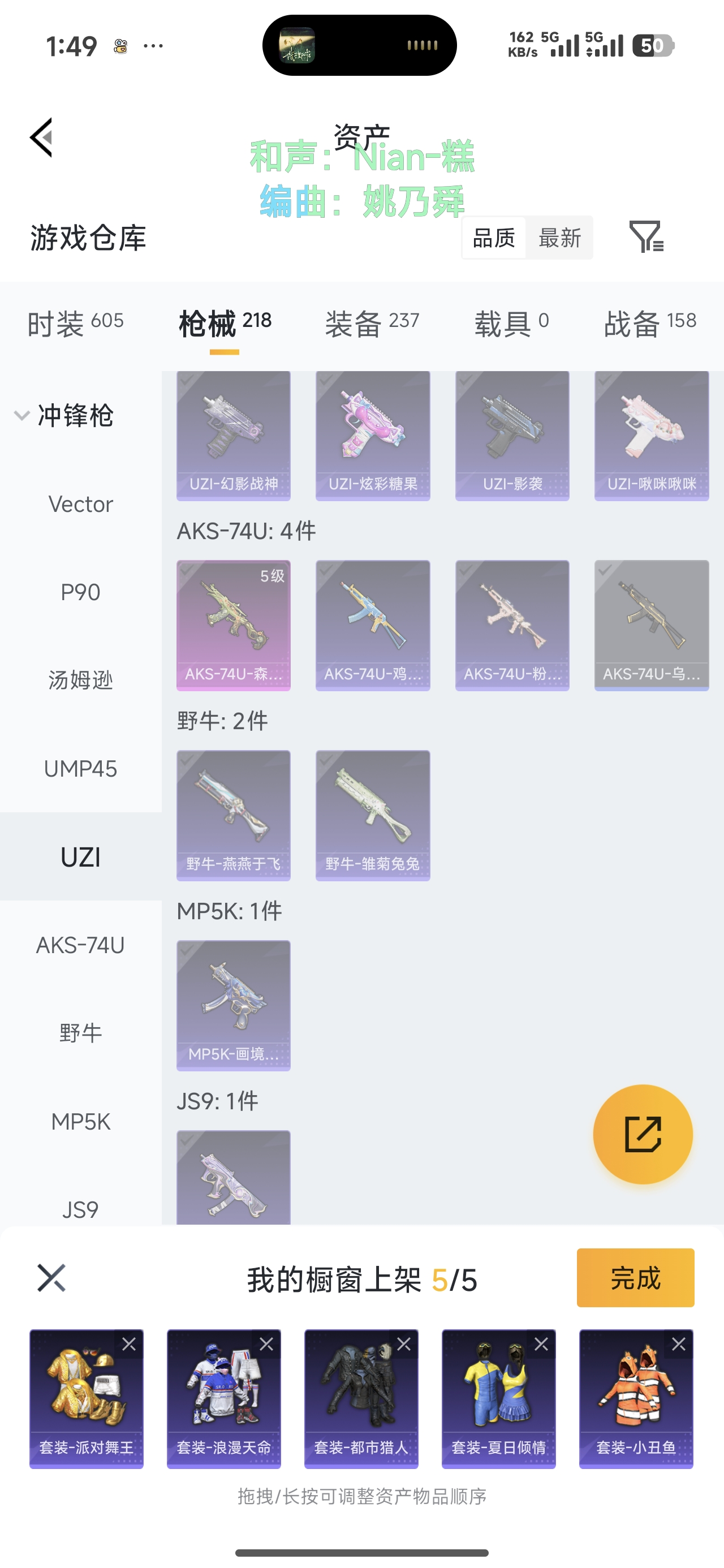Close the 我的橱窗上架 panel
Image resolution: width=724 pixels, height=1568 pixels.
click(x=51, y=1278)
